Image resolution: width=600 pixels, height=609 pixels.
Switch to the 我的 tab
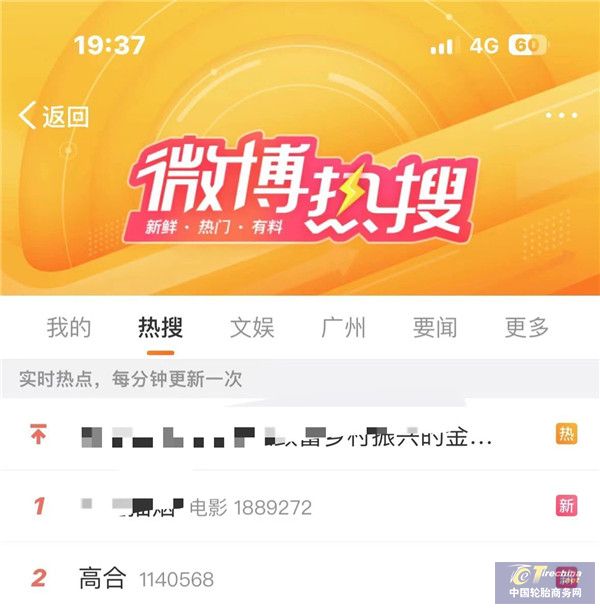(x=69, y=327)
